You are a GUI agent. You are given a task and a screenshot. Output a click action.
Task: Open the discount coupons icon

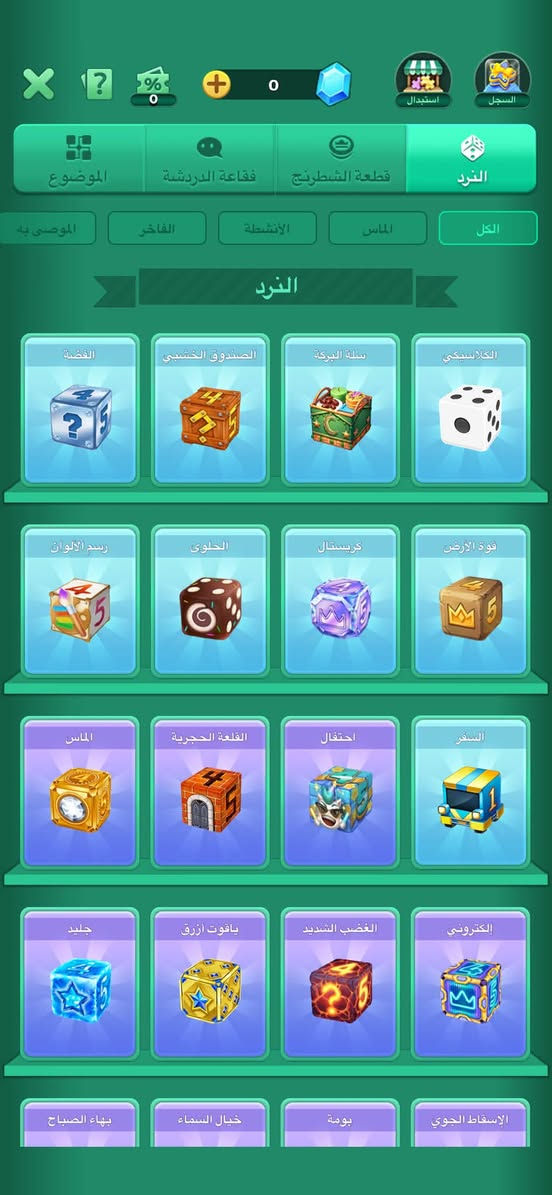[x=153, y=85]
